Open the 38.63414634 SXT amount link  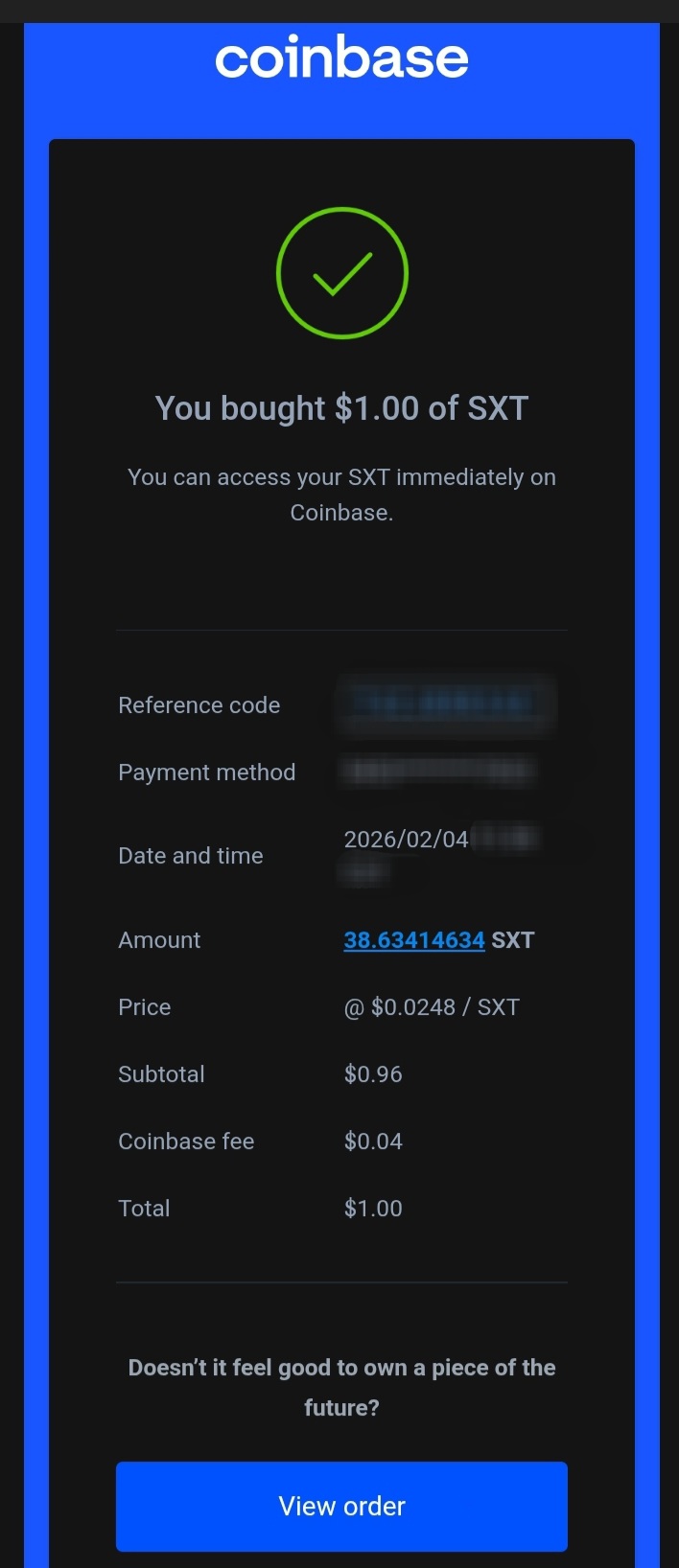click(x=414, y=940)
